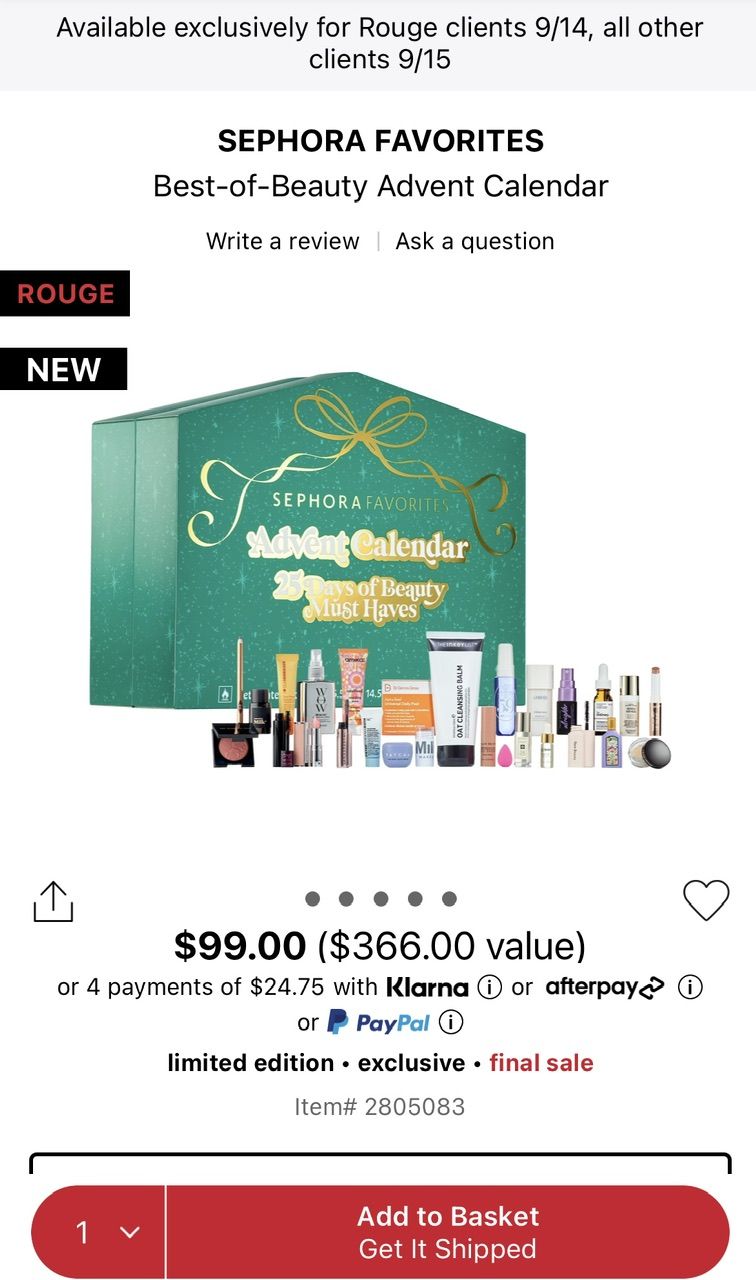The width and height of the screenshot is (756, 1280).
Task: Add to Basket, Get It Shipped
Action: (448, 1232)
